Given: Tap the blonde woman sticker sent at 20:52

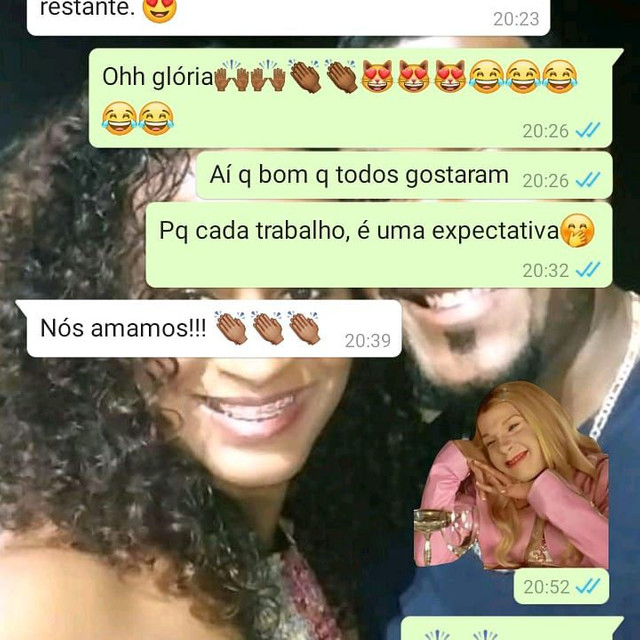Looking at the screenshot, I should coord(512,474).
